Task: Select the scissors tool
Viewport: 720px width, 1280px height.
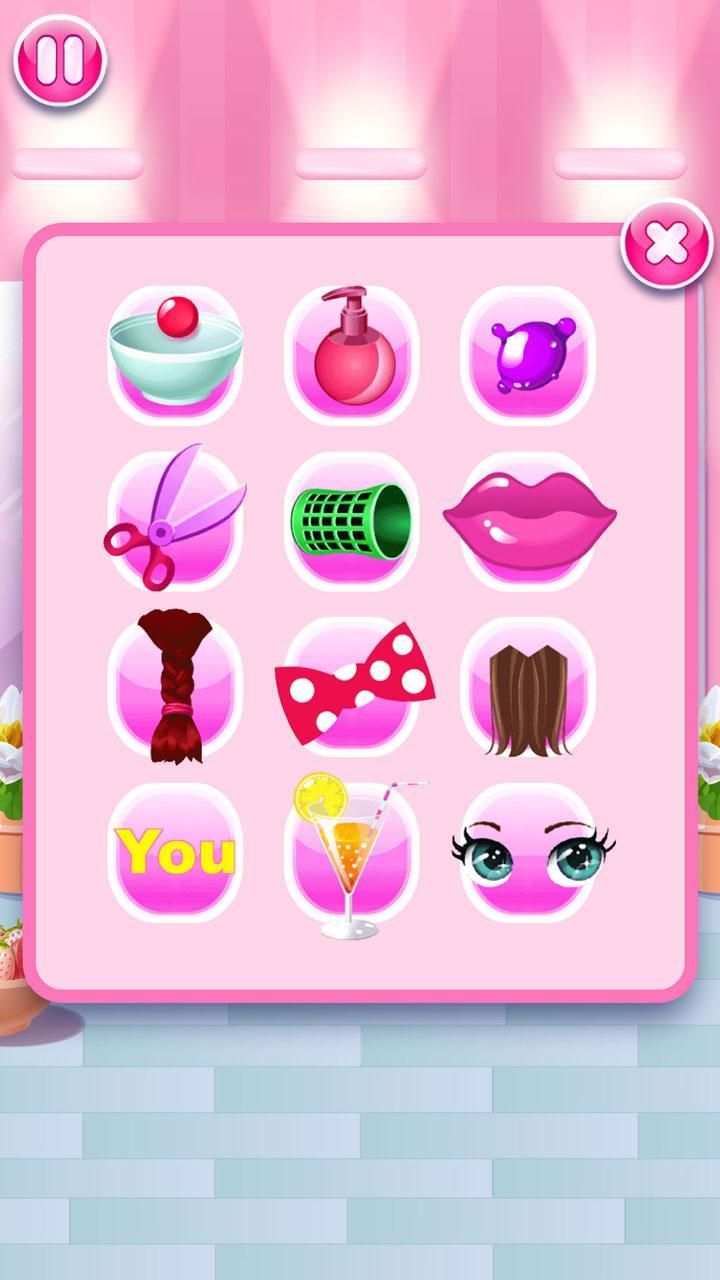Action: [175, 520]
